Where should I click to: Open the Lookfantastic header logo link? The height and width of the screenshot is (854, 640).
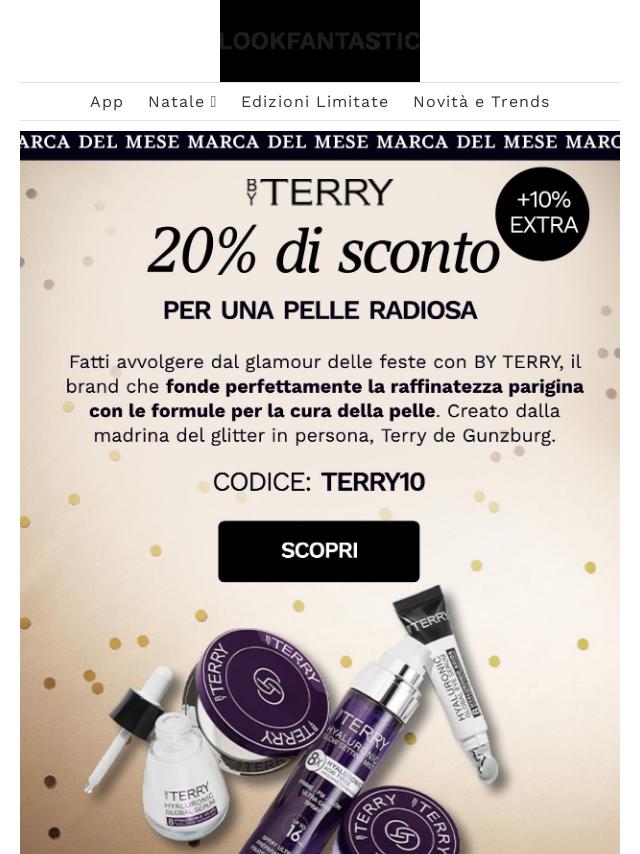coord(320,42)
